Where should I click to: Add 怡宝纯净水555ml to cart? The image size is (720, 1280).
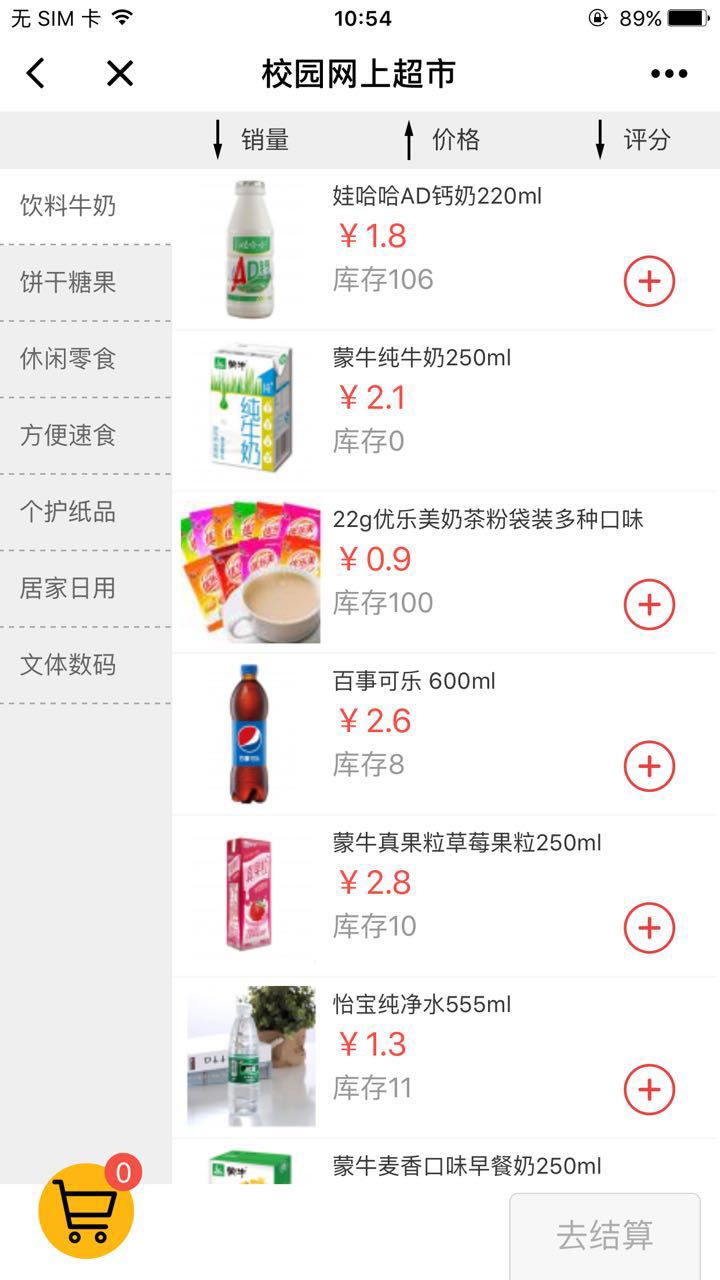pyautogui.click(x=649, y=1089)
